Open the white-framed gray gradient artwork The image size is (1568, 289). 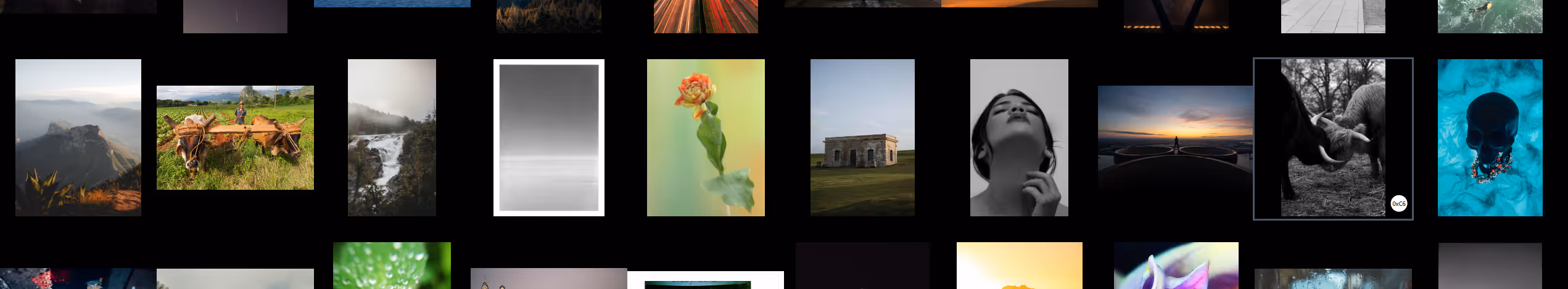[x=548, y=137]
